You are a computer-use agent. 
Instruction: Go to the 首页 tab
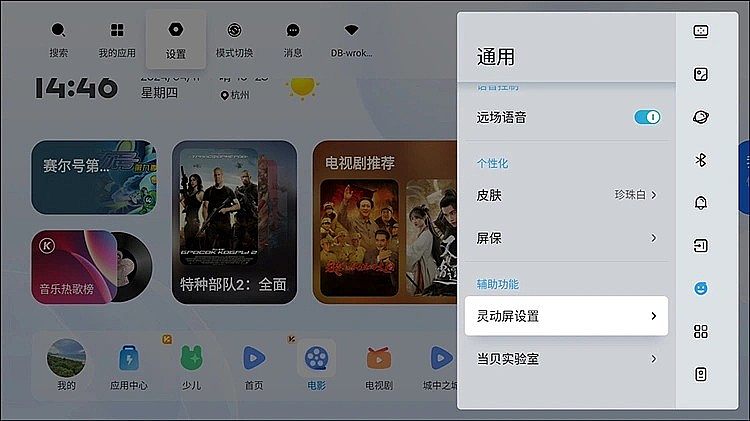pyautogui.click(x=254, y=365)
